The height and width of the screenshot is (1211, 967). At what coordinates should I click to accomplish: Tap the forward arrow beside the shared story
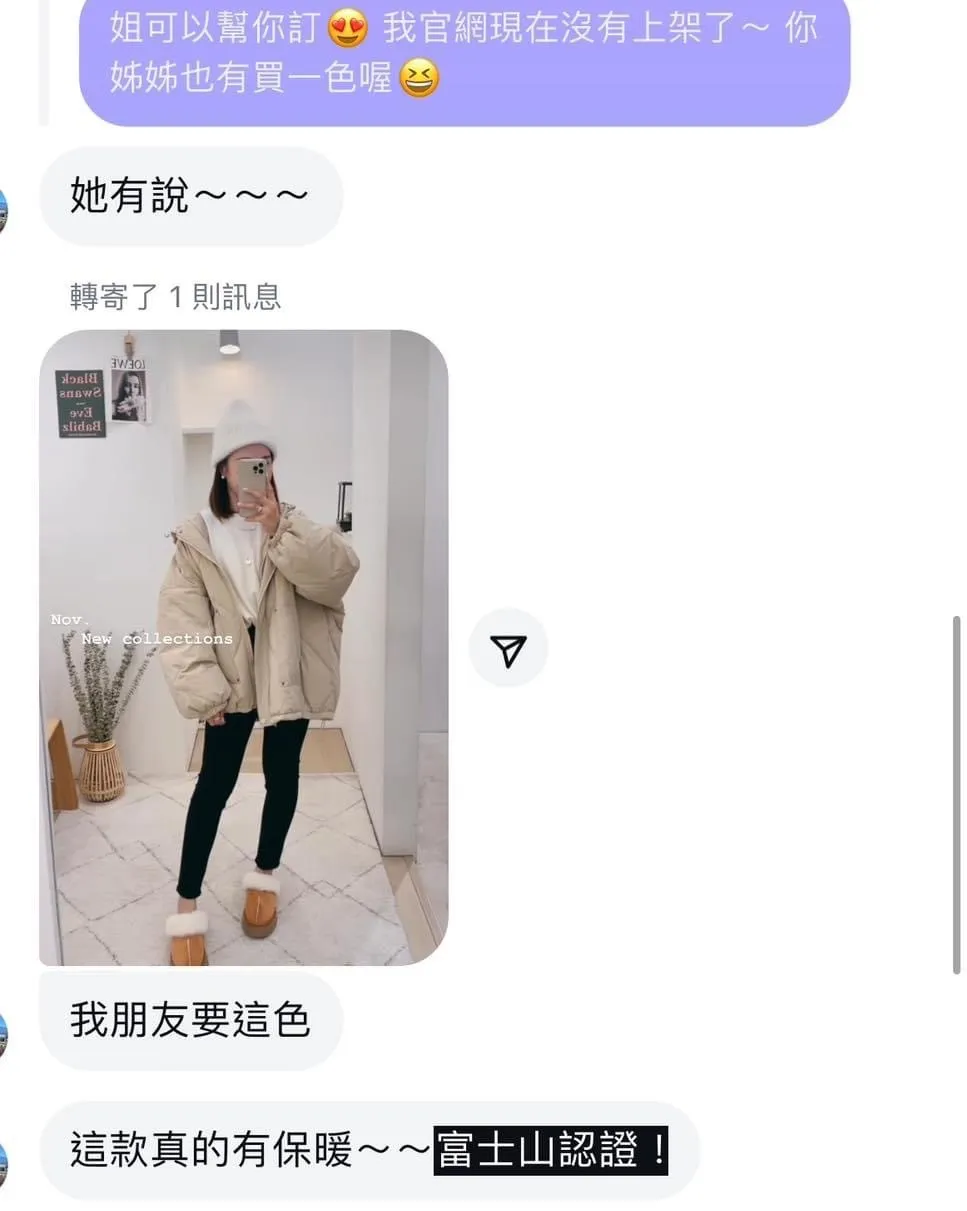click(x=508, y=648)
